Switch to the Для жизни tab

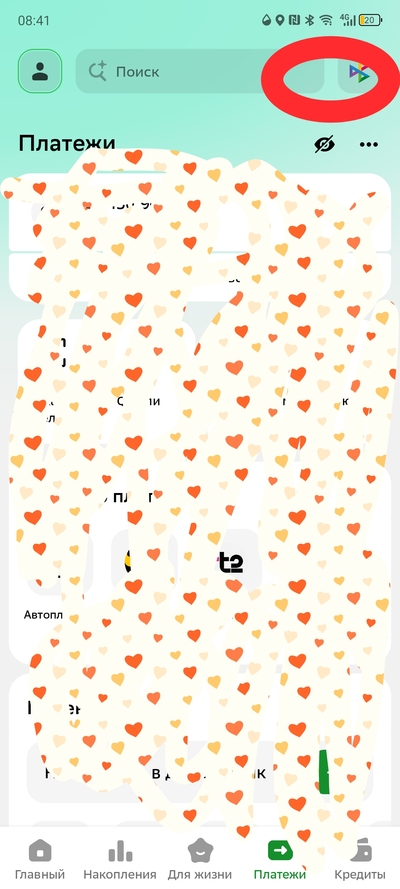pyautogui.click(x=199, y=858)
